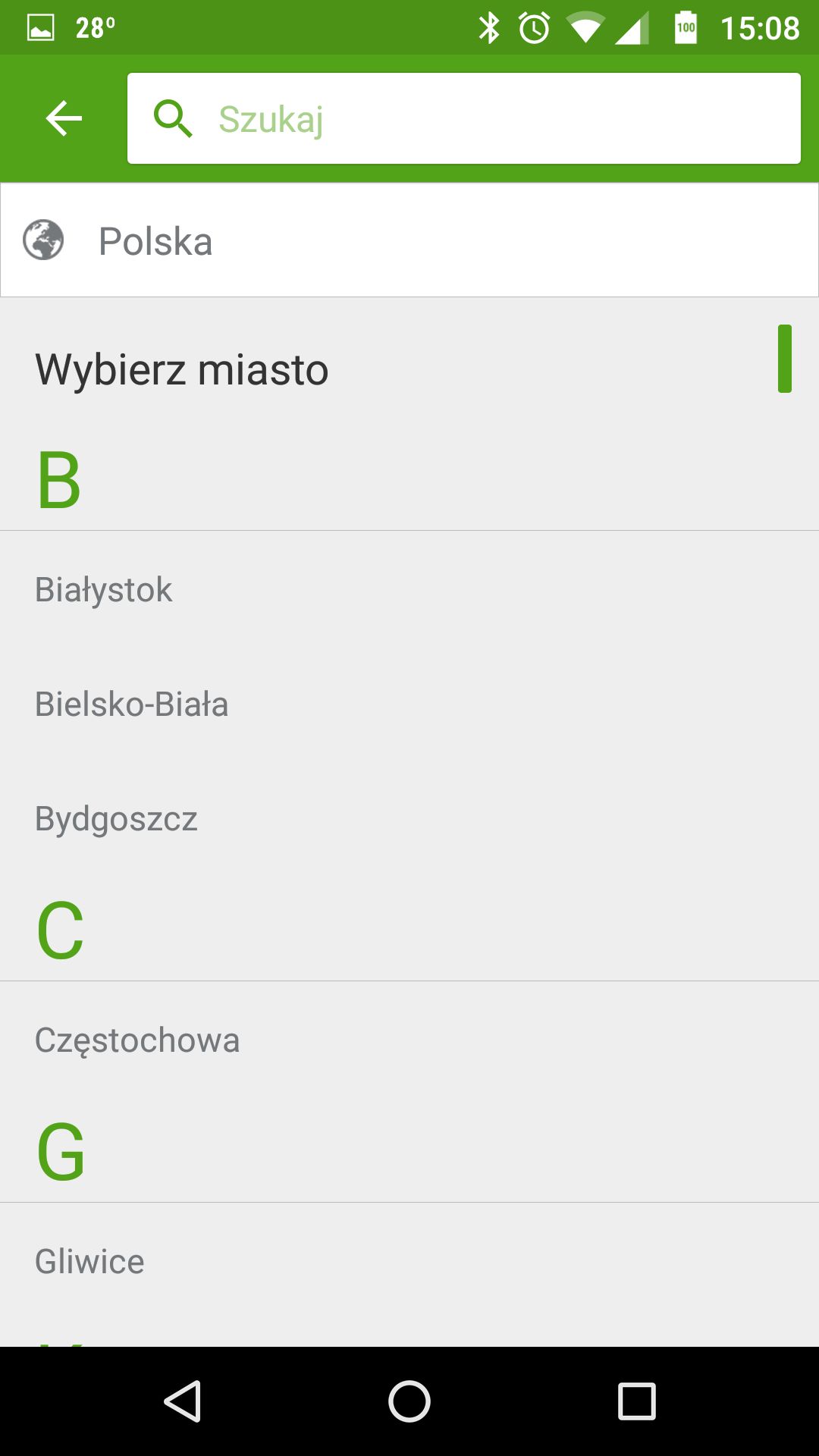Tap the Szukaj search field
This screenshot has width=819, height=1456.
[464, 118]
